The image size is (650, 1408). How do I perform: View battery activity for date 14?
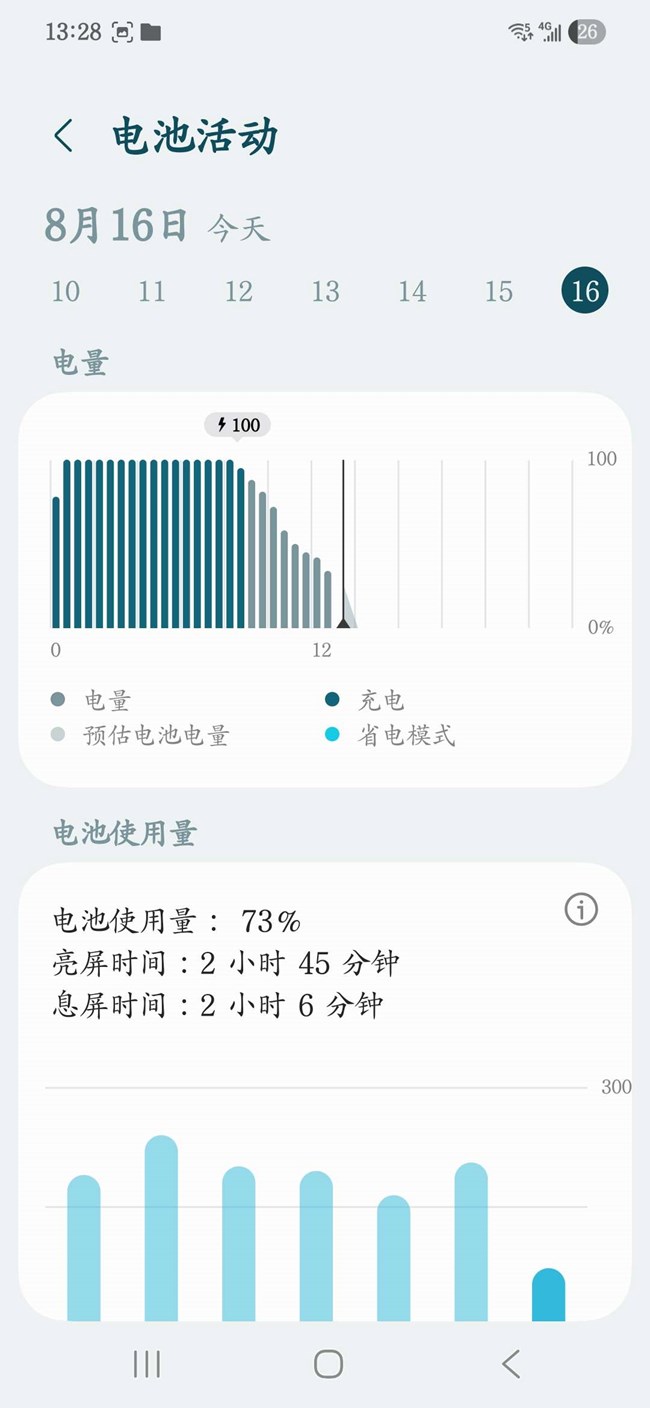412,291
